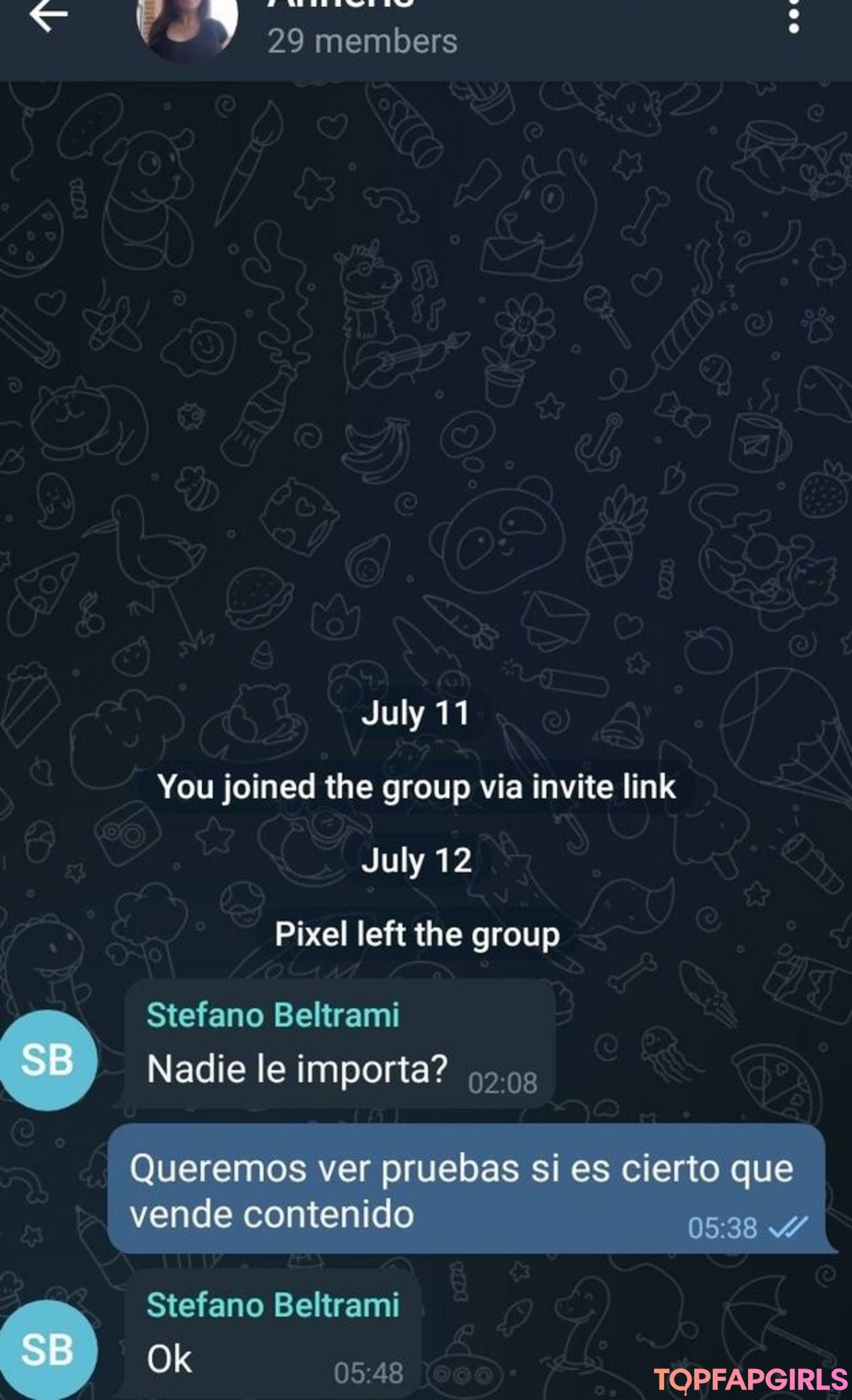Tap SB avatar beside the "Ok" message
852x1400 pixels.
coord(48,1349)
